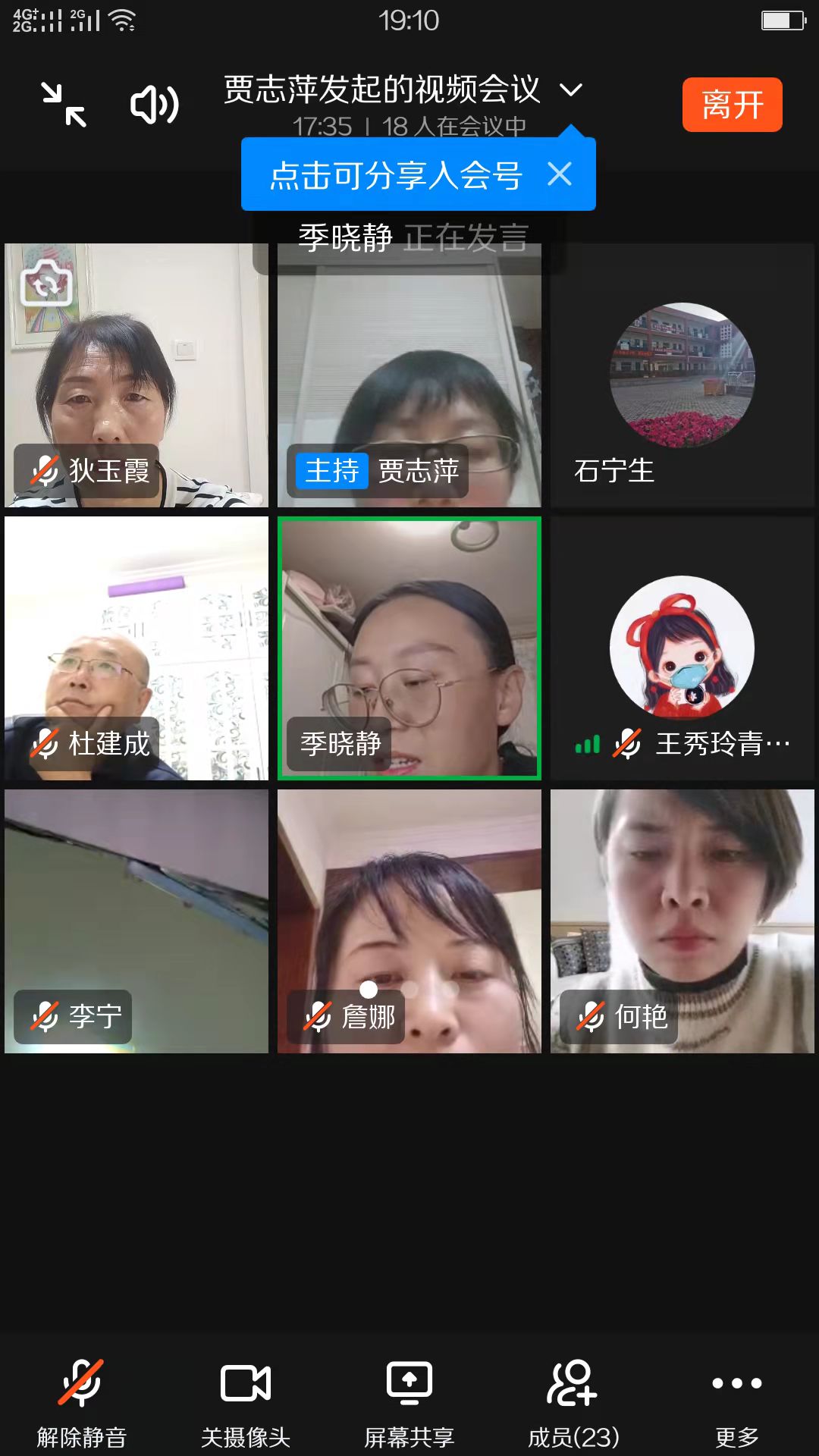Select 石宁生's participant tile
Viewport: 819px width, 1456px height.
coord(682,375)
